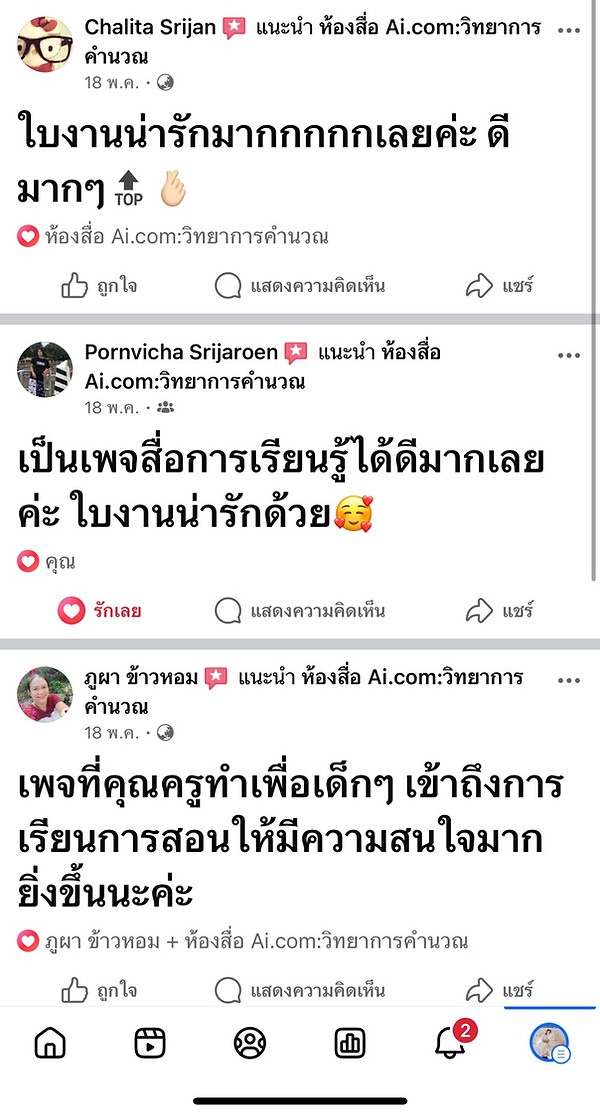Go to the Home feed tab

point(49,1043)
